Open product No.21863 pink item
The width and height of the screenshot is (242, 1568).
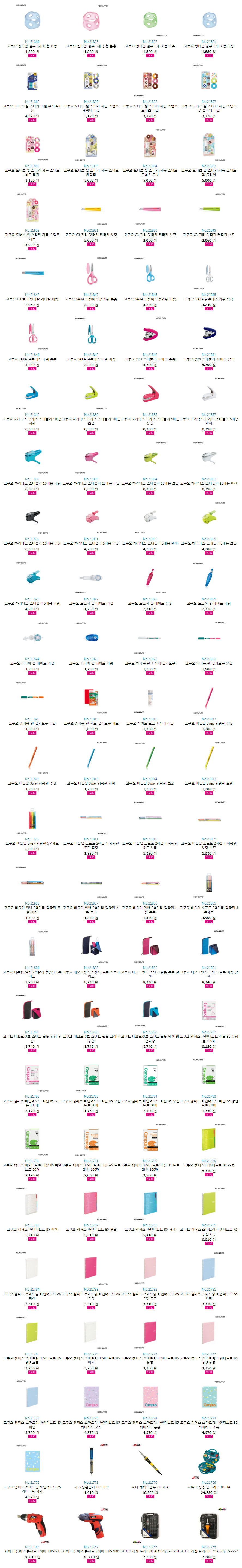(x=90, y=21)
